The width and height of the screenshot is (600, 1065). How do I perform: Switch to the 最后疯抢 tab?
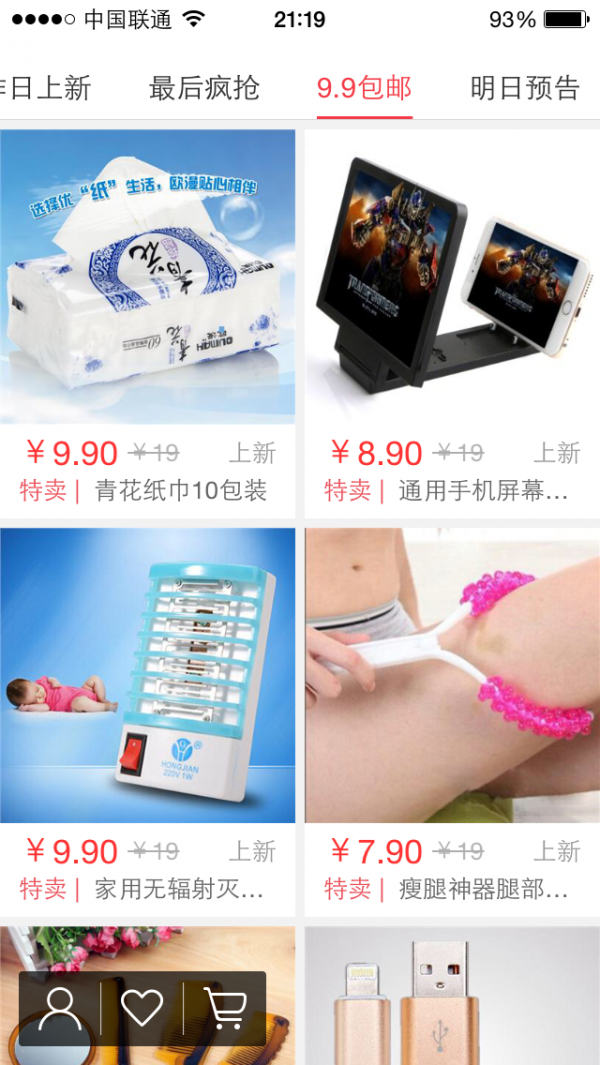(x=204, y=88)
